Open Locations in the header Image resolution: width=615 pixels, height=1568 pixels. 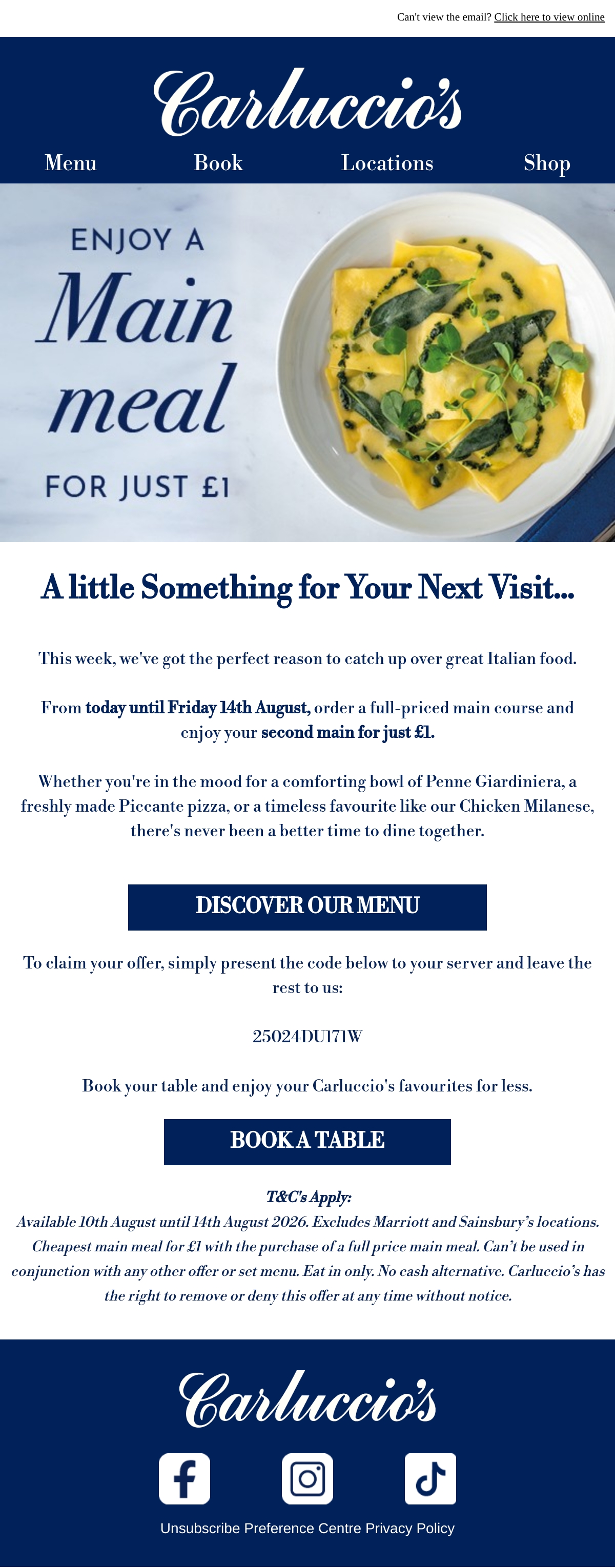pyautogui.click(x=387, y=163)
